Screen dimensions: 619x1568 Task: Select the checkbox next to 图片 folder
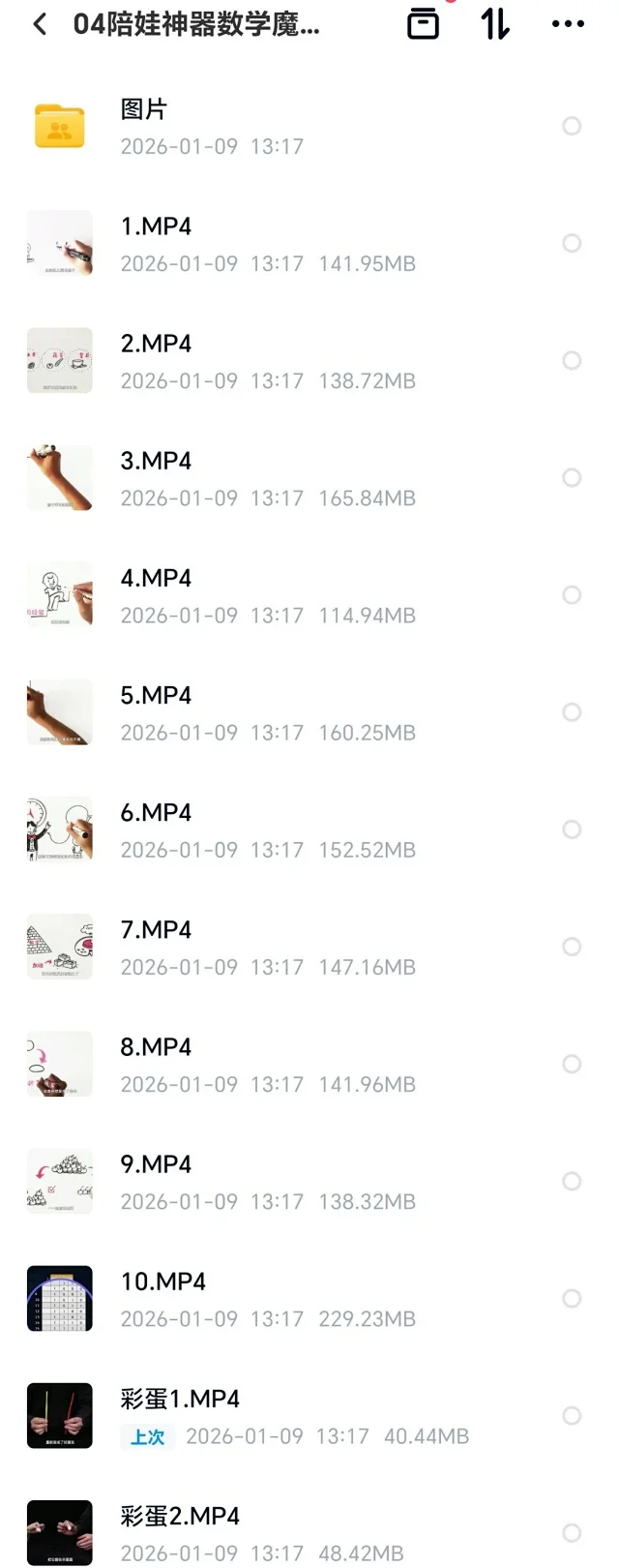coord(572,126)
